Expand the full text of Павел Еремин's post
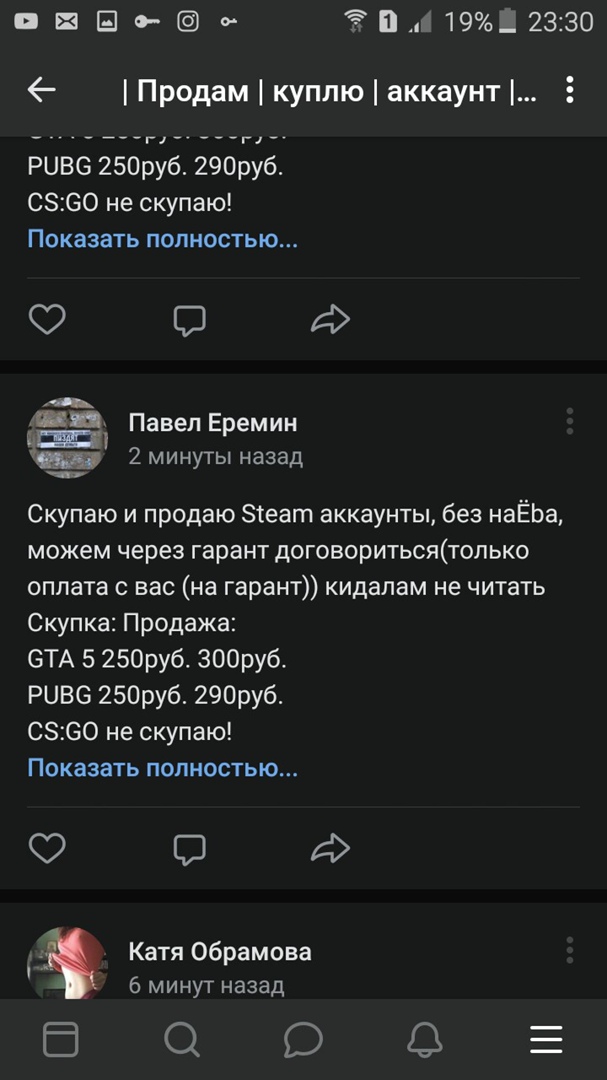This screenshot has width=607, height=1080. tap(162, 768)
